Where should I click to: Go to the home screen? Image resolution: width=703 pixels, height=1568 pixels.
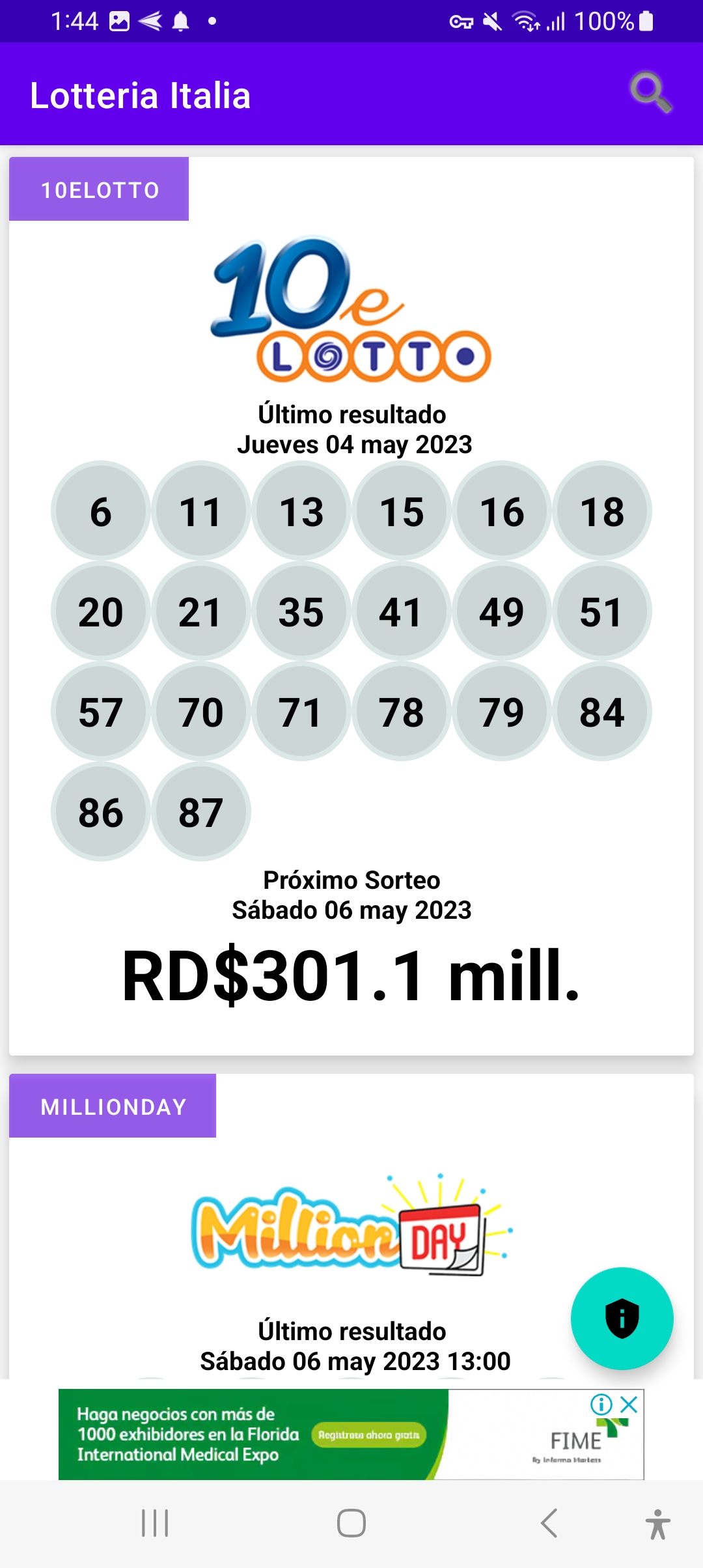click(x=351, y=1524)
